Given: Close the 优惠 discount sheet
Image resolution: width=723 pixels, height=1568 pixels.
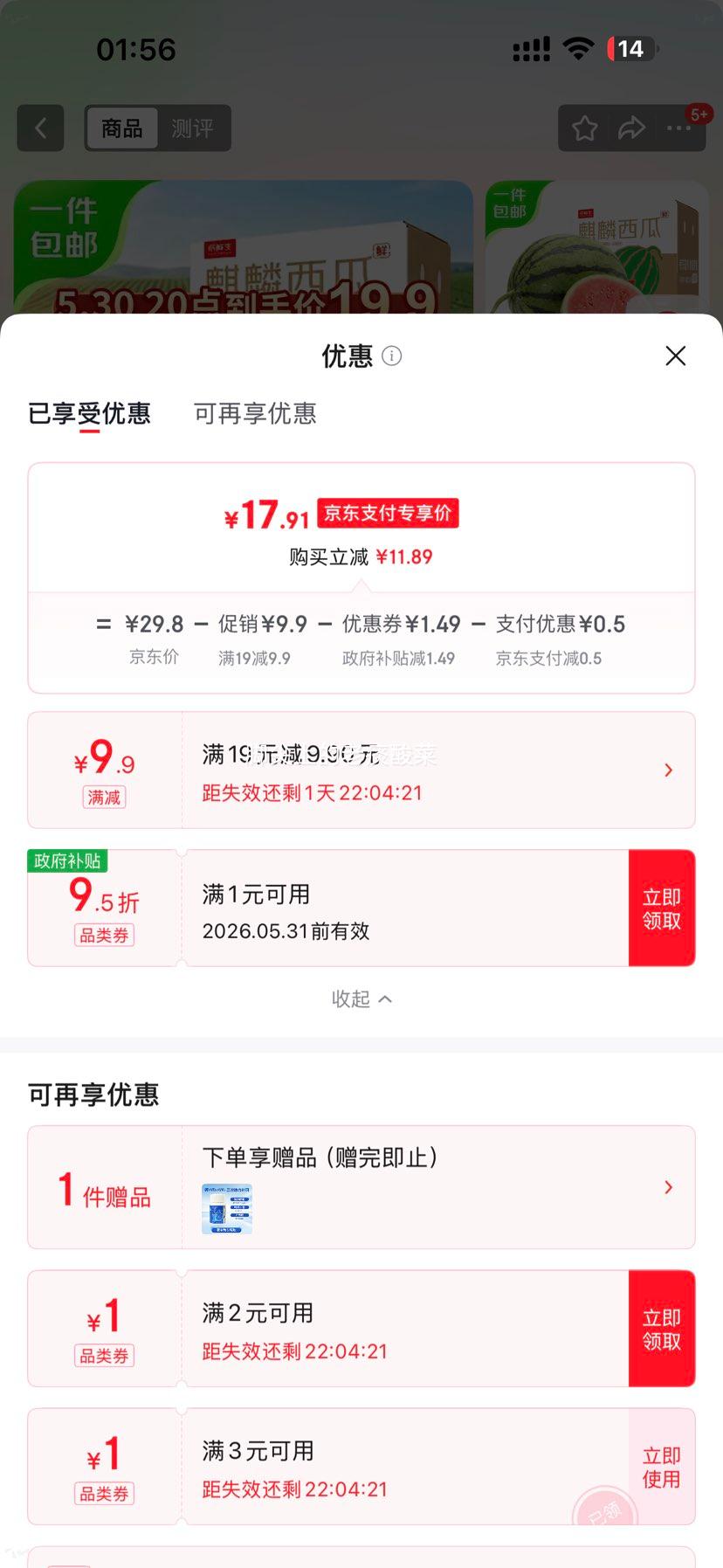Looking at the screenshot, I should tap(675, 356).
